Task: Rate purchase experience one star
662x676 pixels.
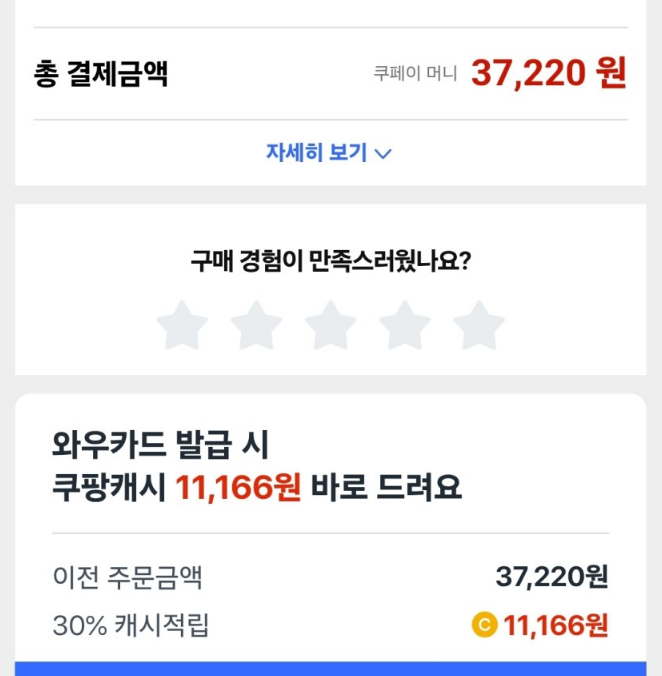Action: [x=182, y=326]
